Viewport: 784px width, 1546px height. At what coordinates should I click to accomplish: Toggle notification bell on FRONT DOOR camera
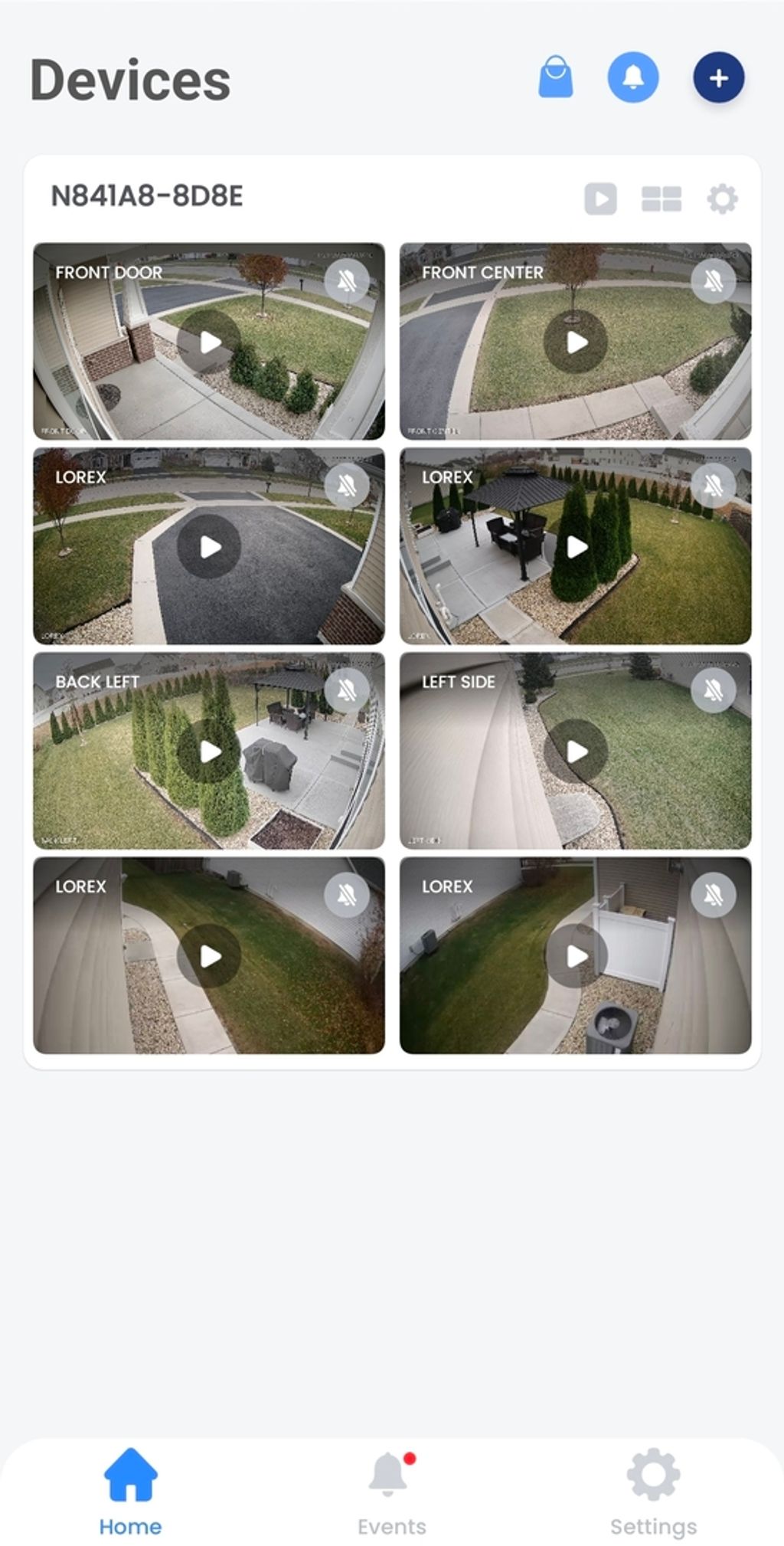tap(347, 281)
